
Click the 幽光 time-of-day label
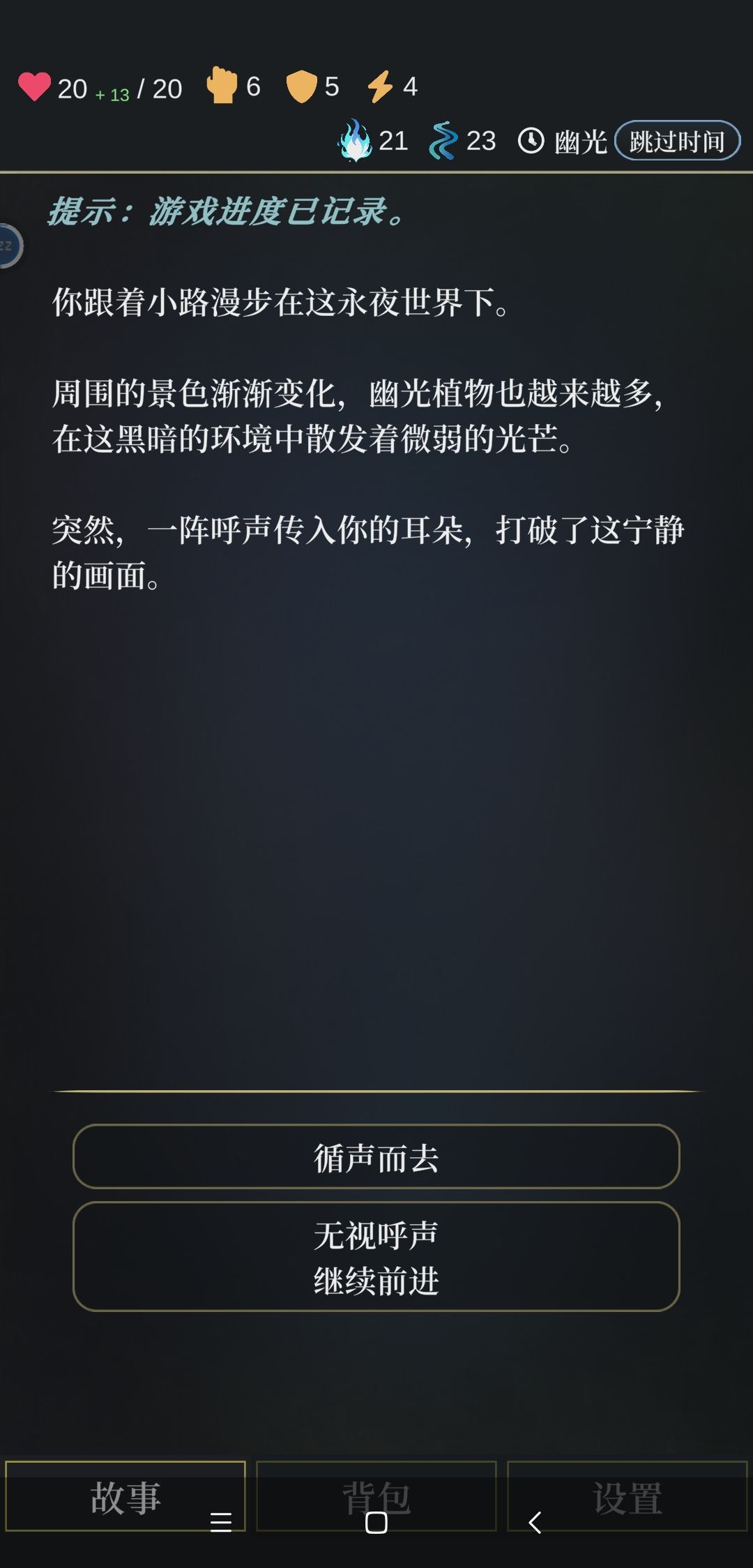tap(580, 141)
